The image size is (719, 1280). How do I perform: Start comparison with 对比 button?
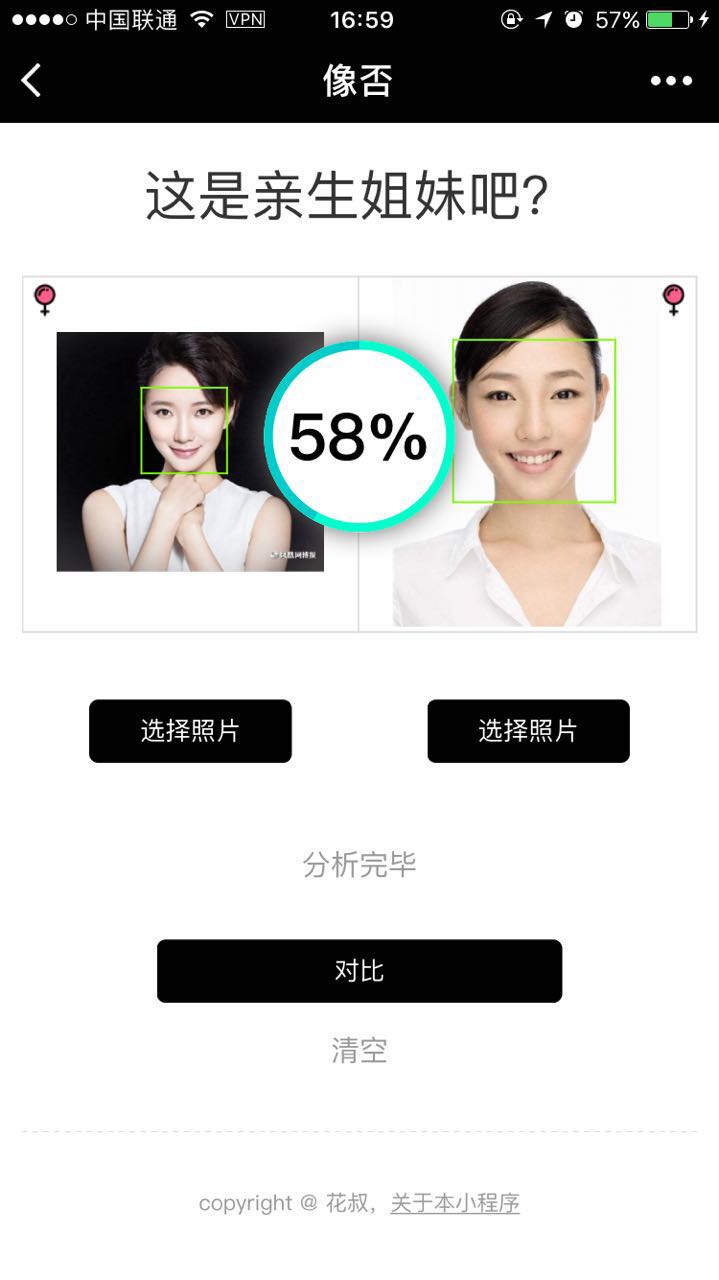(x=359, y=971)
